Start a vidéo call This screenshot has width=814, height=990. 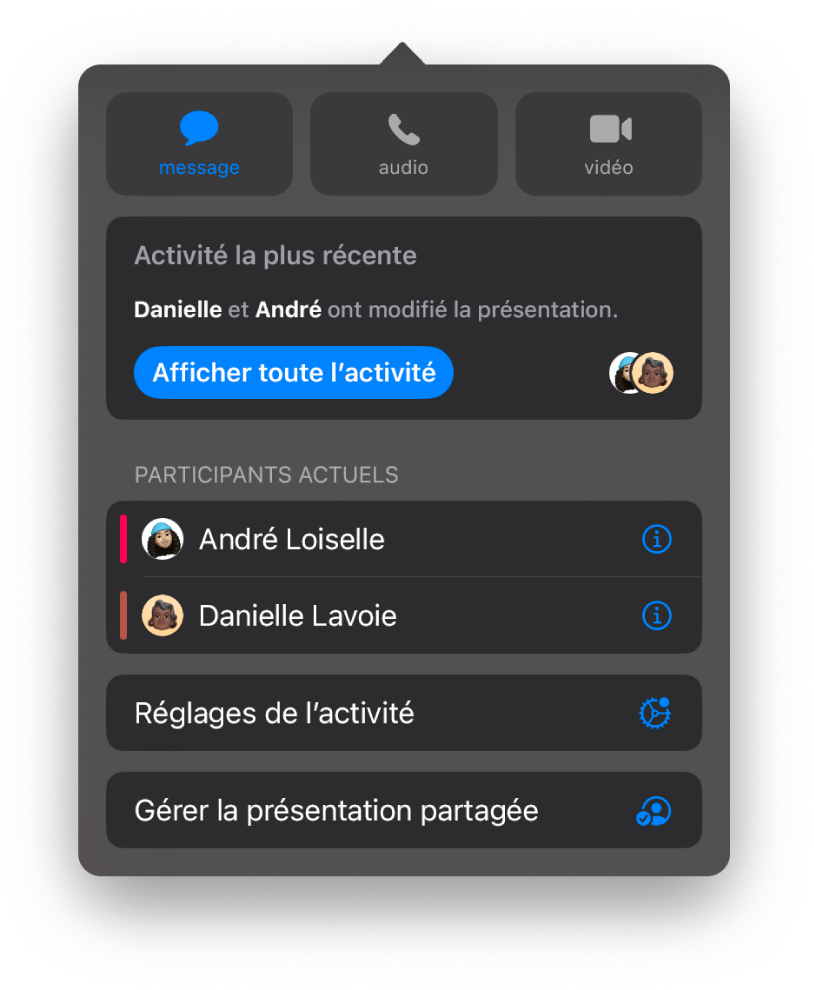608,144
